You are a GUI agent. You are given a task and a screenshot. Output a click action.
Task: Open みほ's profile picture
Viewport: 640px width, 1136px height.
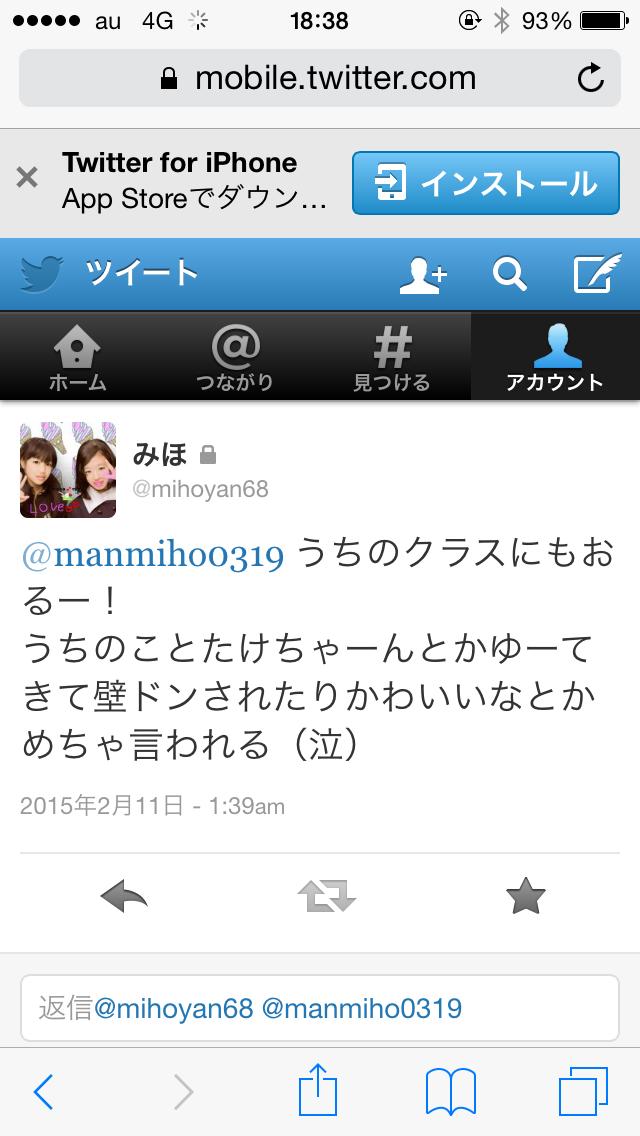[67, 470]
